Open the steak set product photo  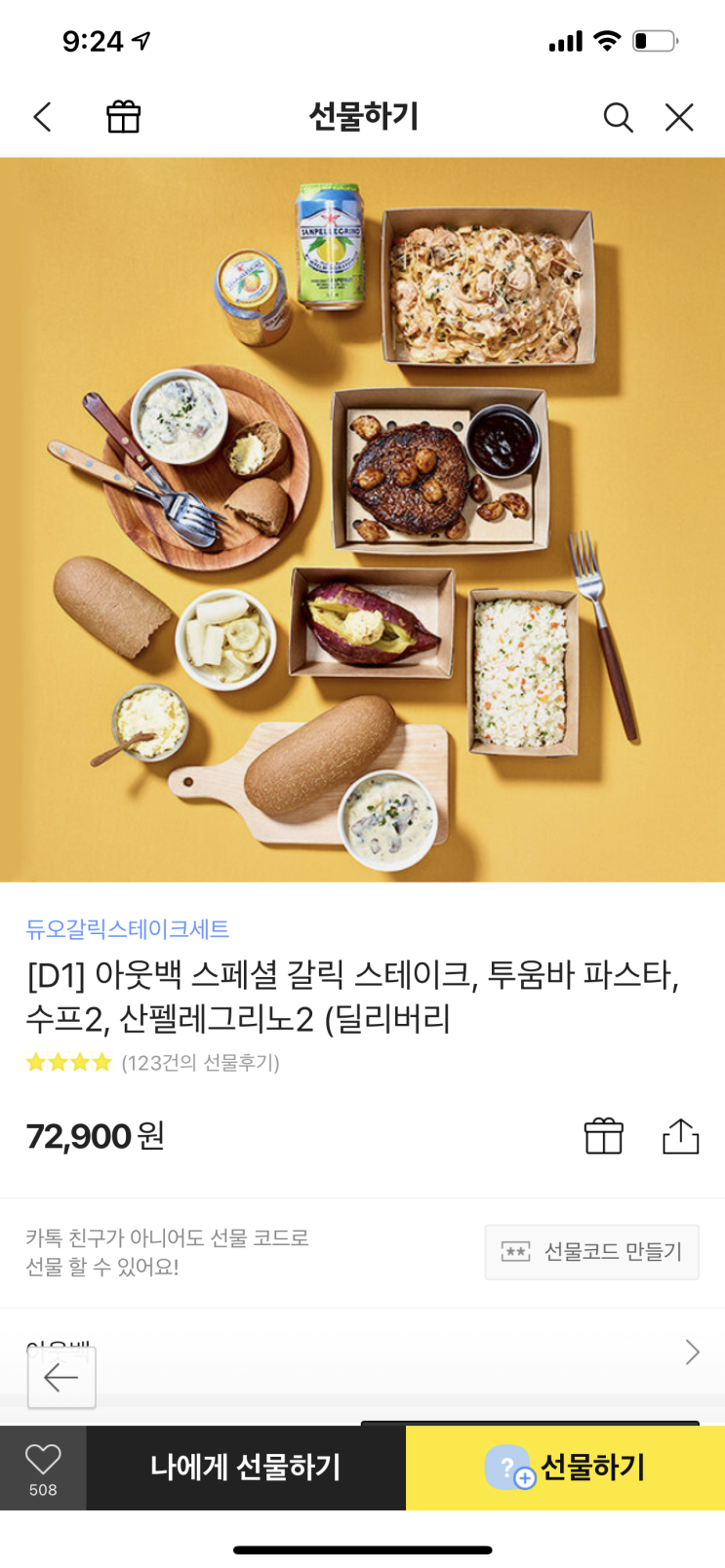(x=362, y=520)
